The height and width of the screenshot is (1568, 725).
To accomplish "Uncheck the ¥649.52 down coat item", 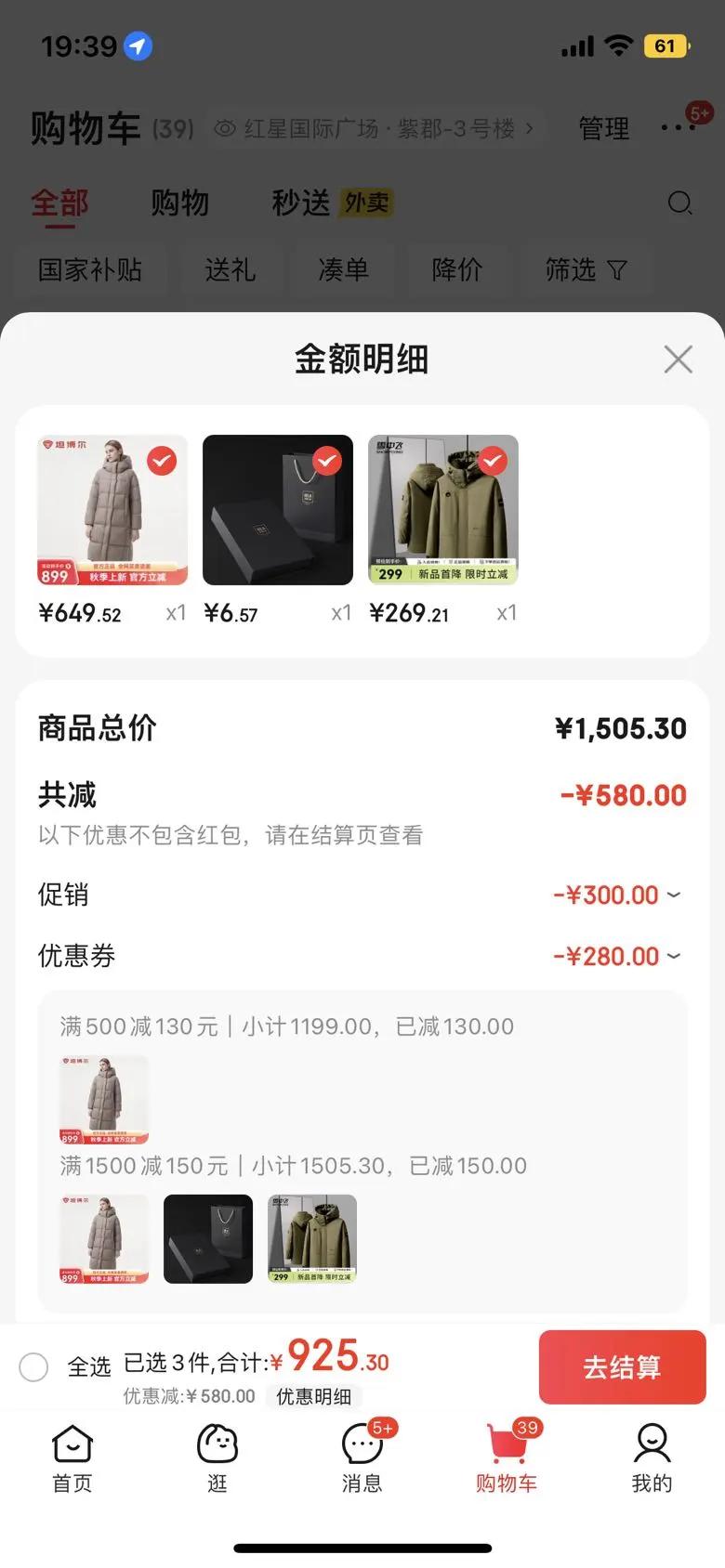I will pos(162,461).
